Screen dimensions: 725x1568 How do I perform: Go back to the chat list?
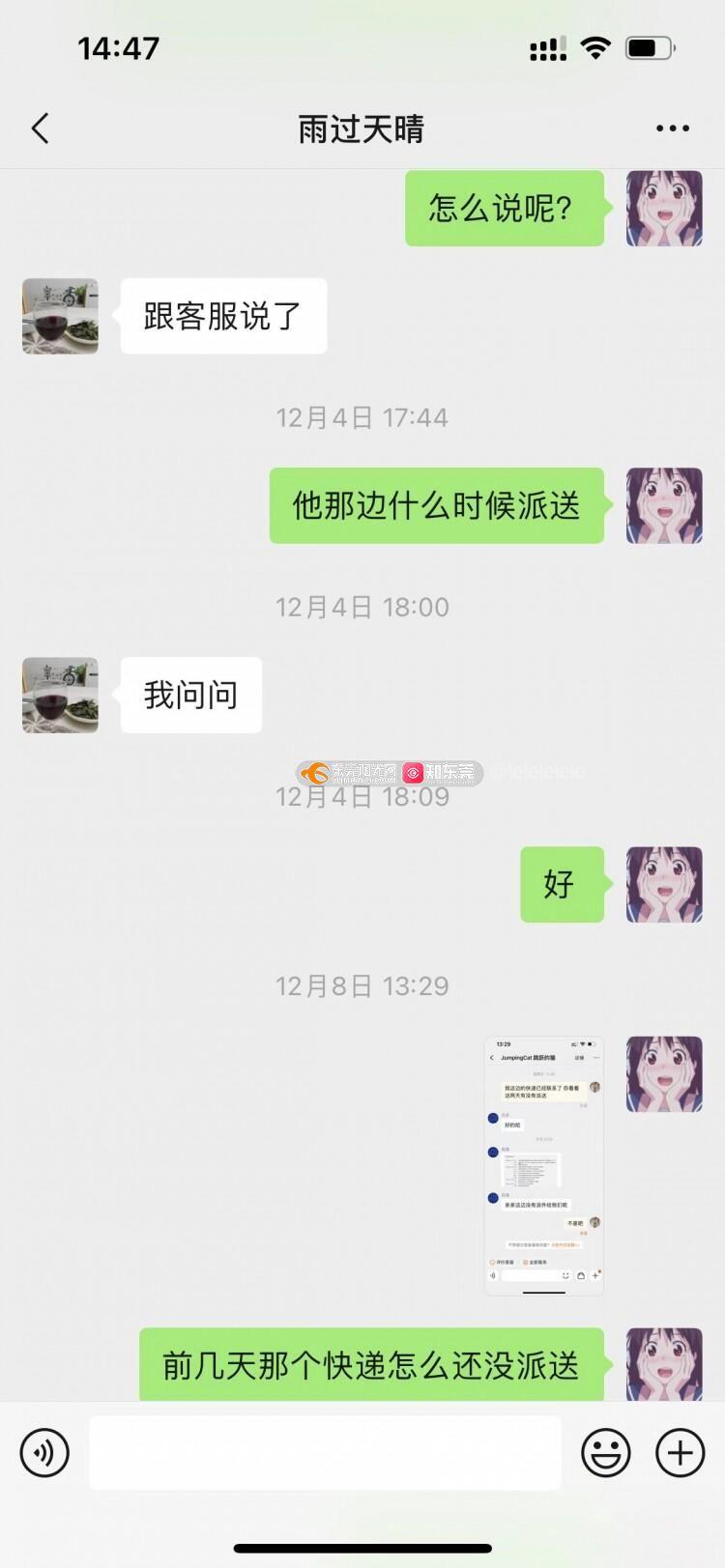(x=40, y=128)
